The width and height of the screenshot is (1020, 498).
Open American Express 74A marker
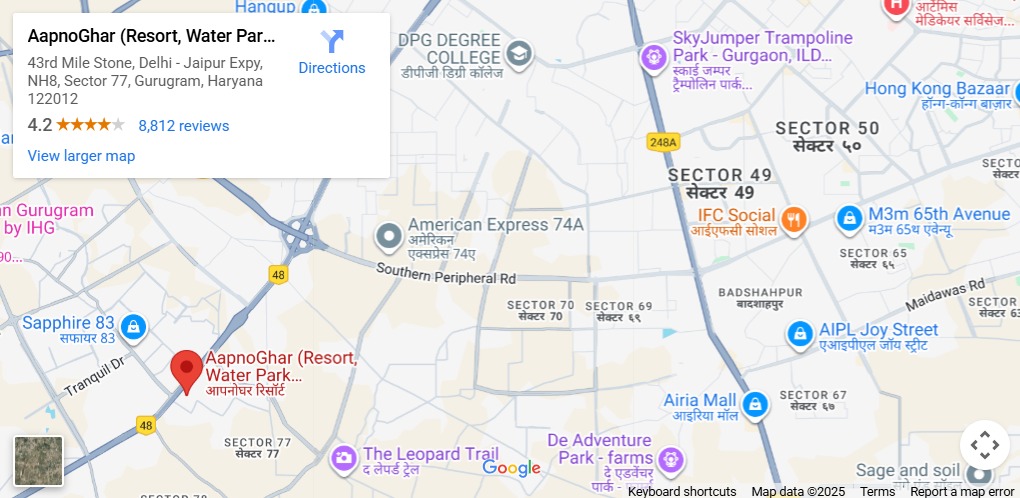click(x=389, y=237)
